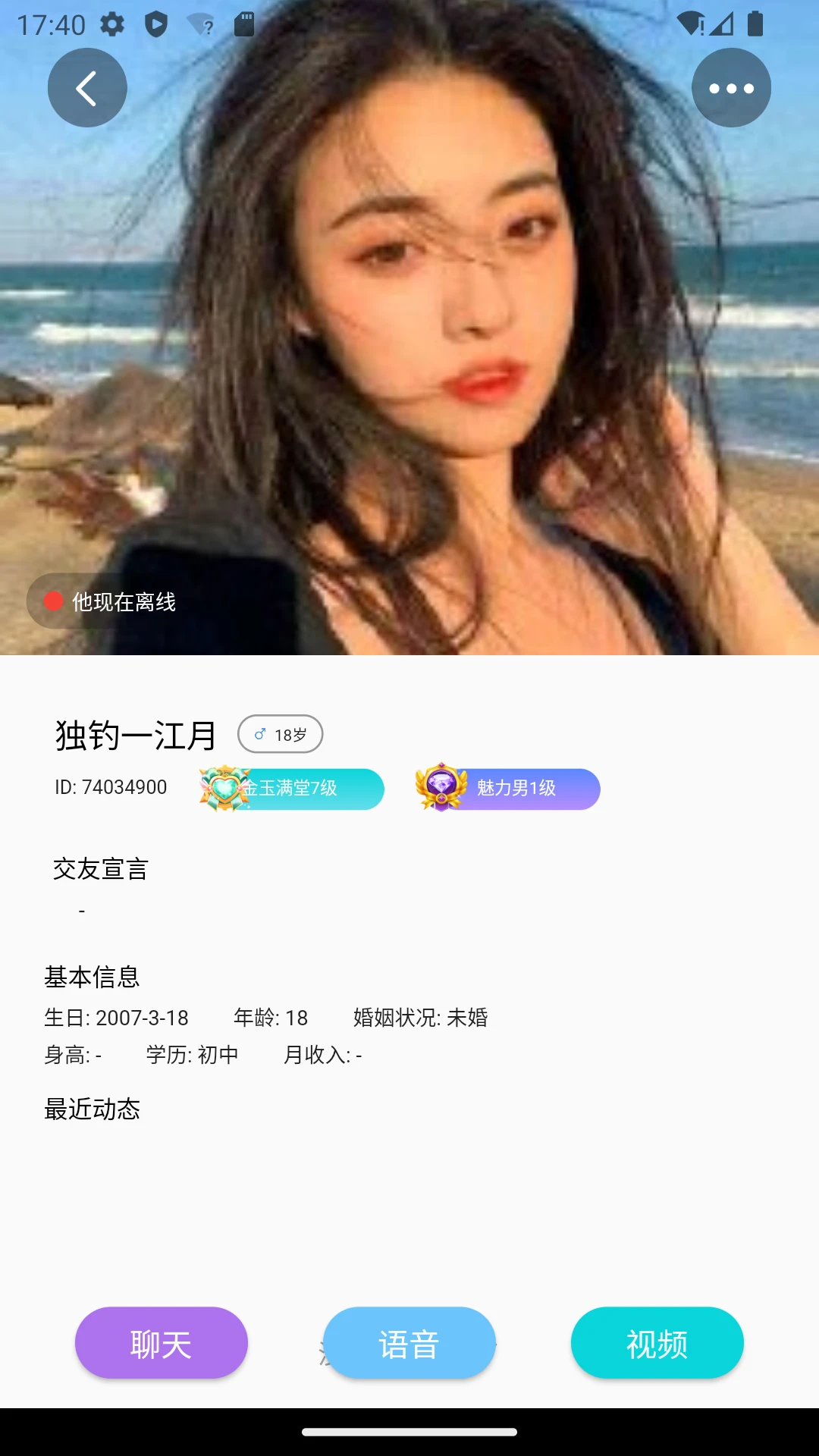Start a voice call via 语音 button
Viewport: 819px width, 1456px height.
coord(409,1342)
